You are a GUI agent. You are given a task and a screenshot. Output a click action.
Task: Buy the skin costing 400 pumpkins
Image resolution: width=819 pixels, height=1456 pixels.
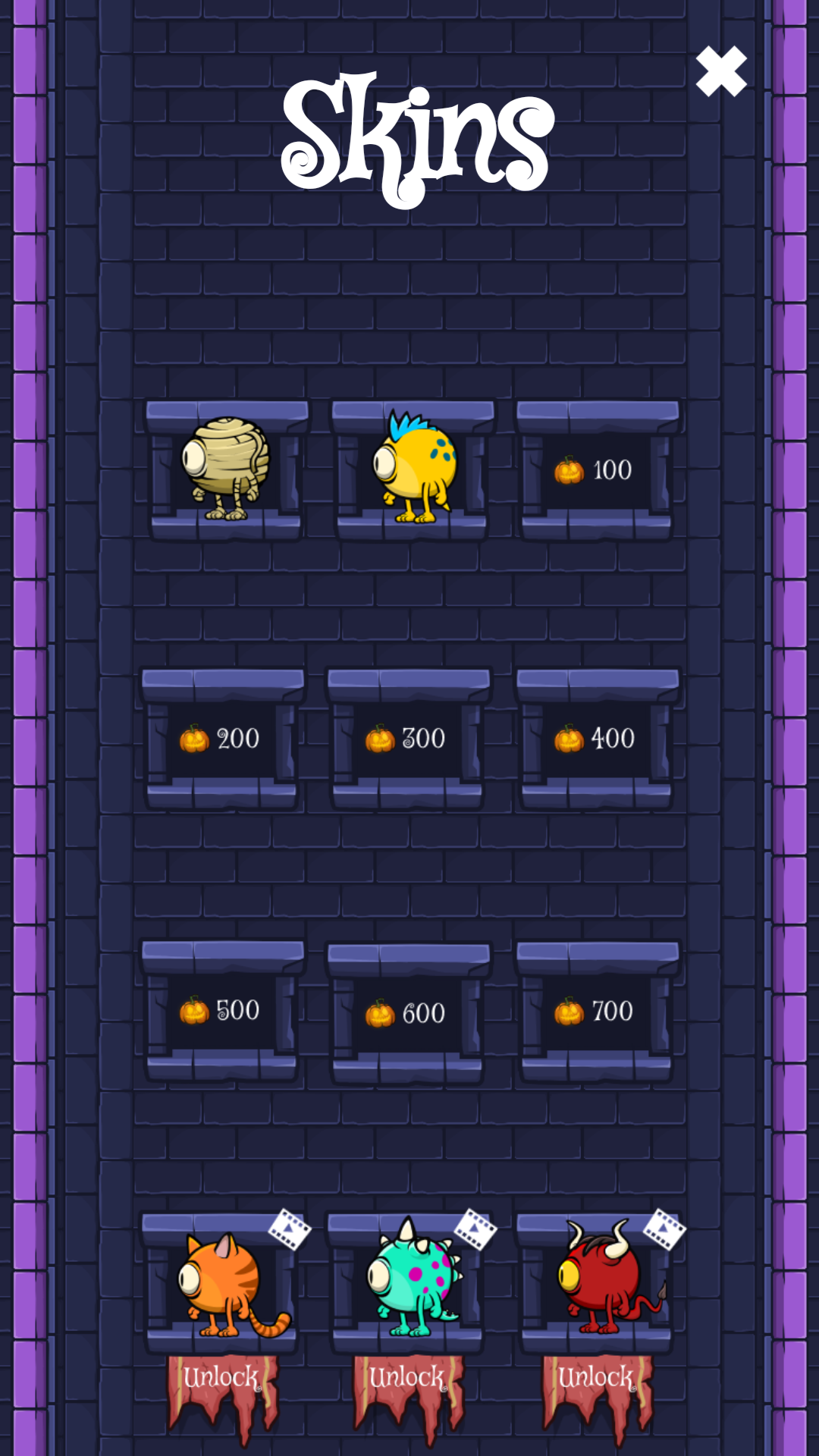tap(598, 739)
